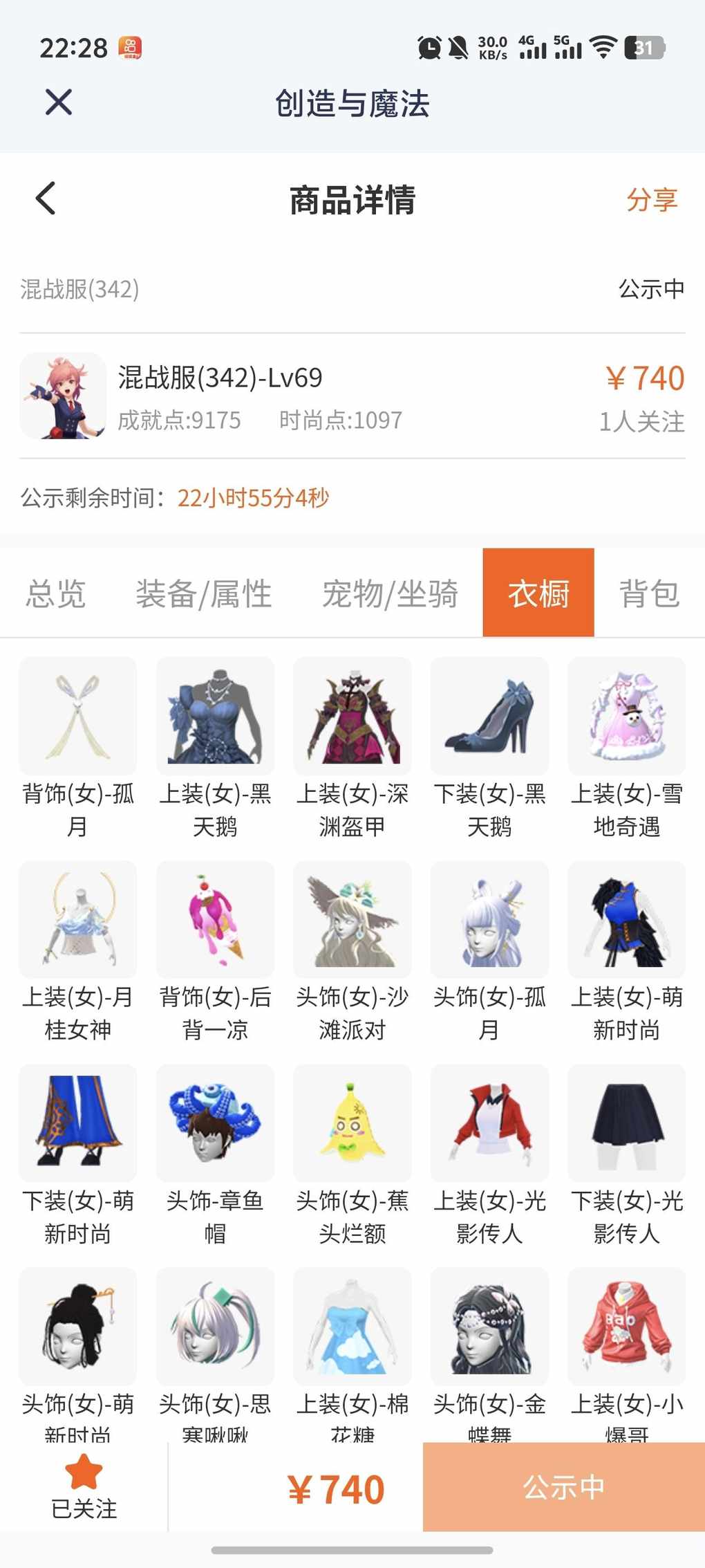Open 下装(女)-光影传人 skirt

pos(627,1154)
